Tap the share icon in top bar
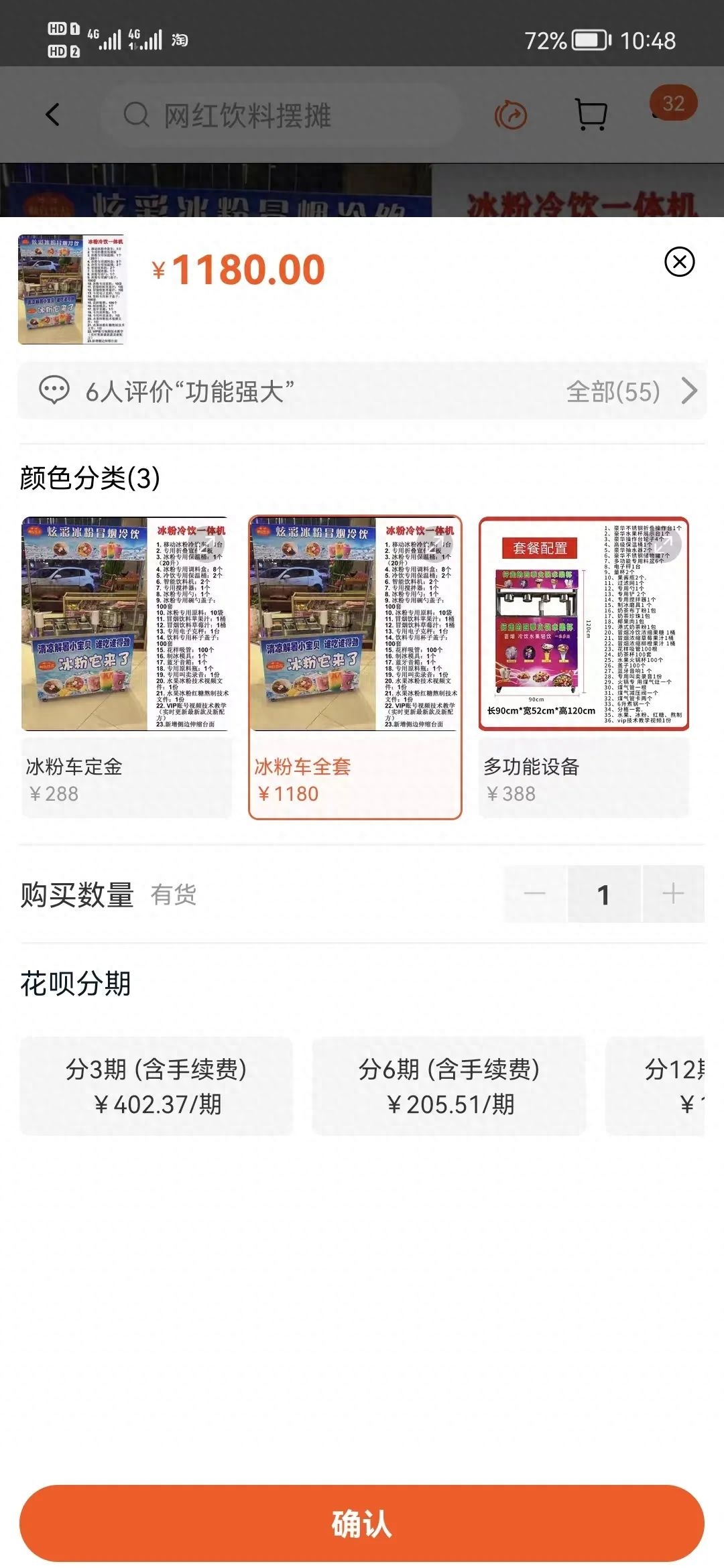 coord(511,115)
